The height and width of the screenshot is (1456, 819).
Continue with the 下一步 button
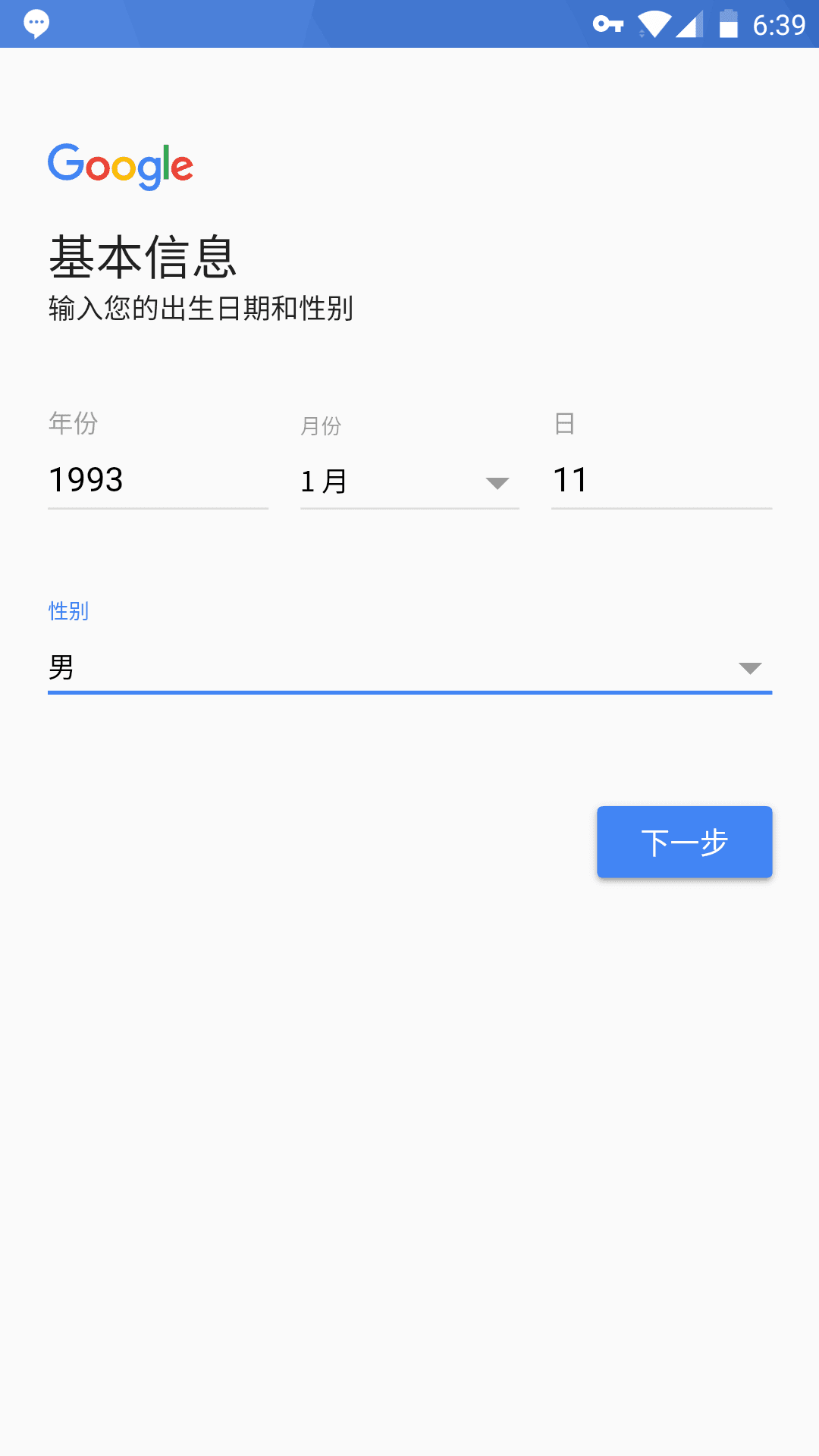coord(684,842)
